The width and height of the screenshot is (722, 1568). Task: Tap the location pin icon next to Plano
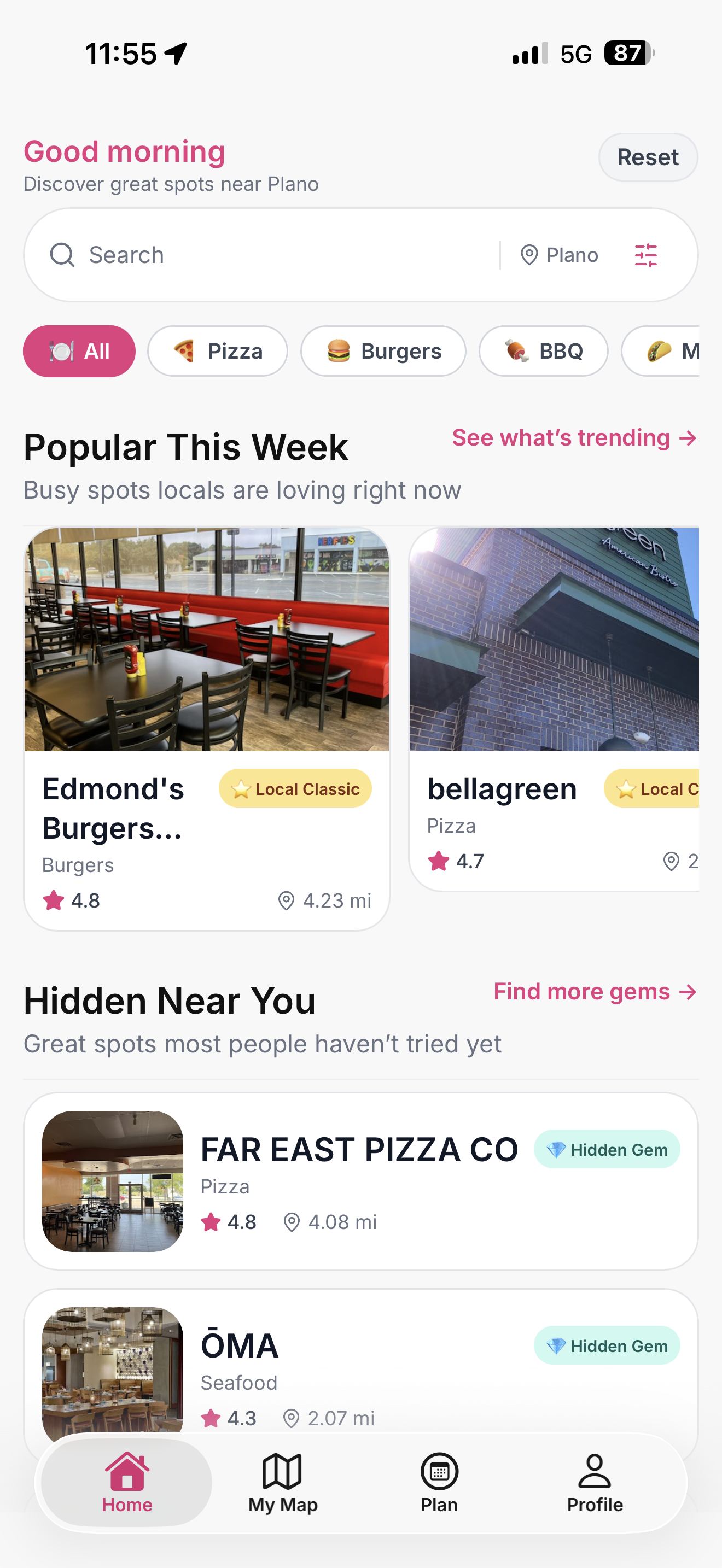[530, 255]
